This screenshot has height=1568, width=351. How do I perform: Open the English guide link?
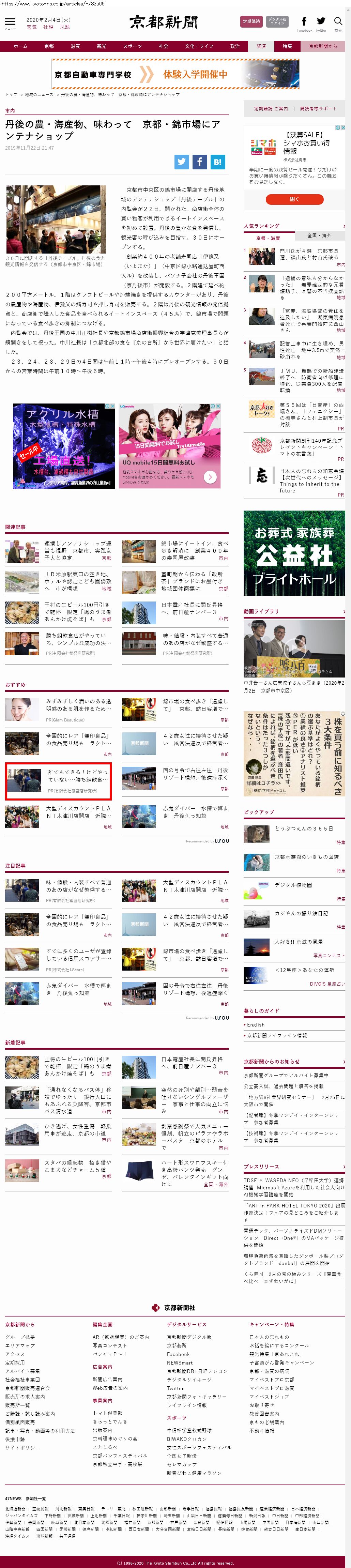click(256, 1024)
